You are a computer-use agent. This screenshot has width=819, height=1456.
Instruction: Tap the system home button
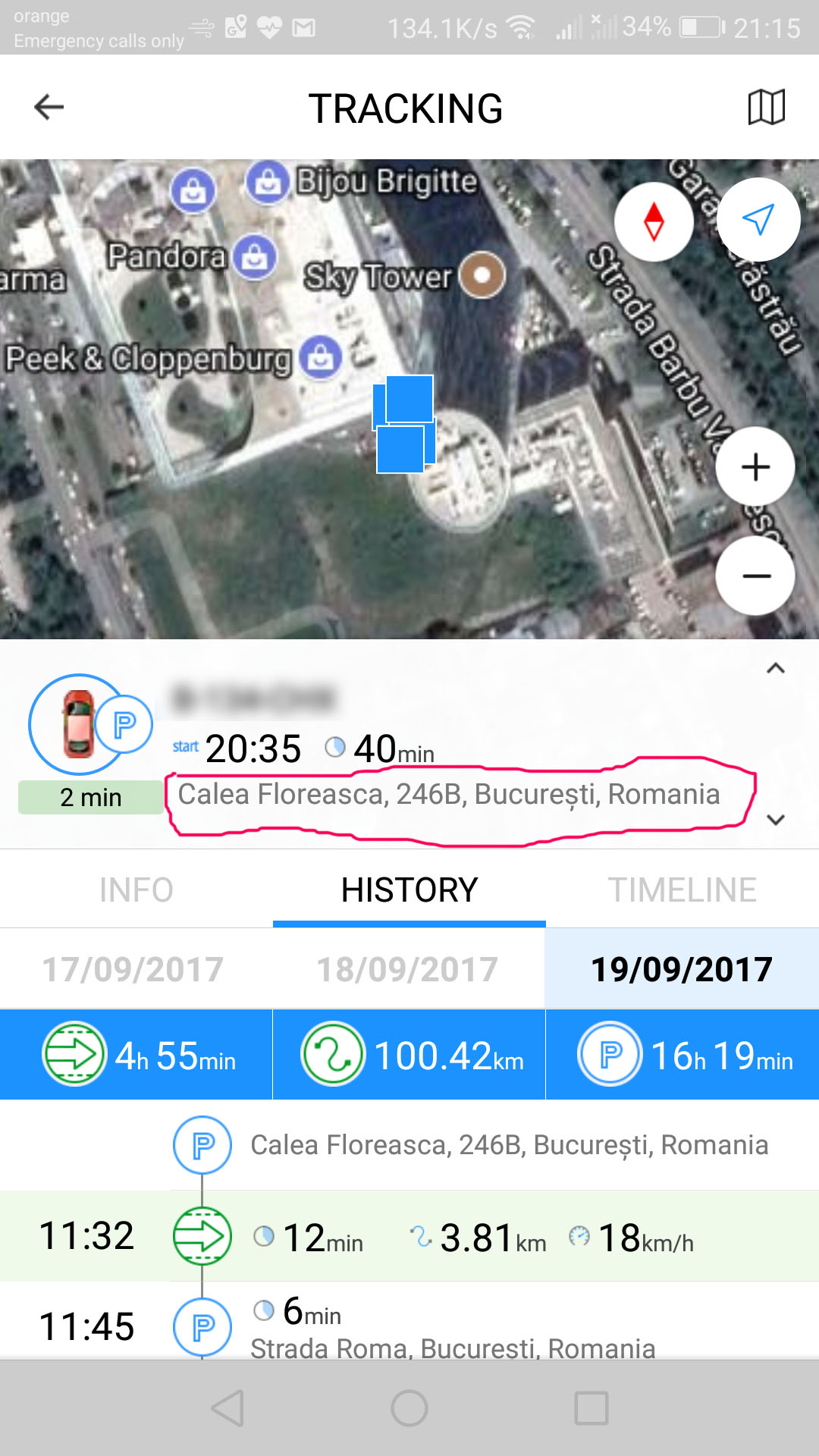pyautogui.click(x=409, y=1408)
